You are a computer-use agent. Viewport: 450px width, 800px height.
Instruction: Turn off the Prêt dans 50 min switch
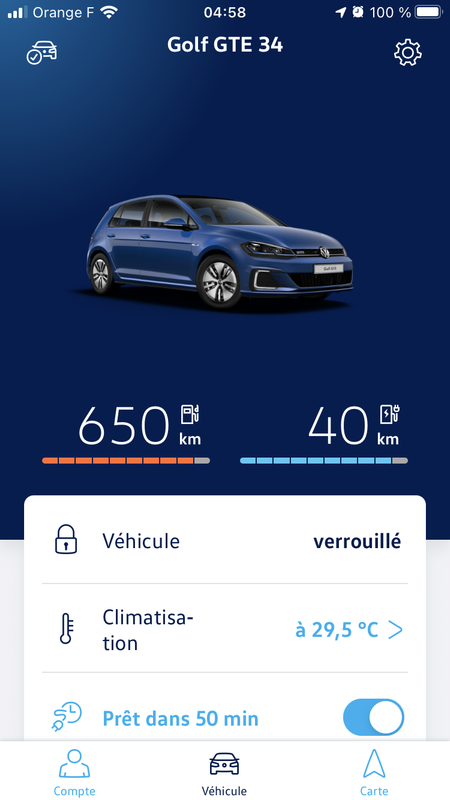point(373,717)
